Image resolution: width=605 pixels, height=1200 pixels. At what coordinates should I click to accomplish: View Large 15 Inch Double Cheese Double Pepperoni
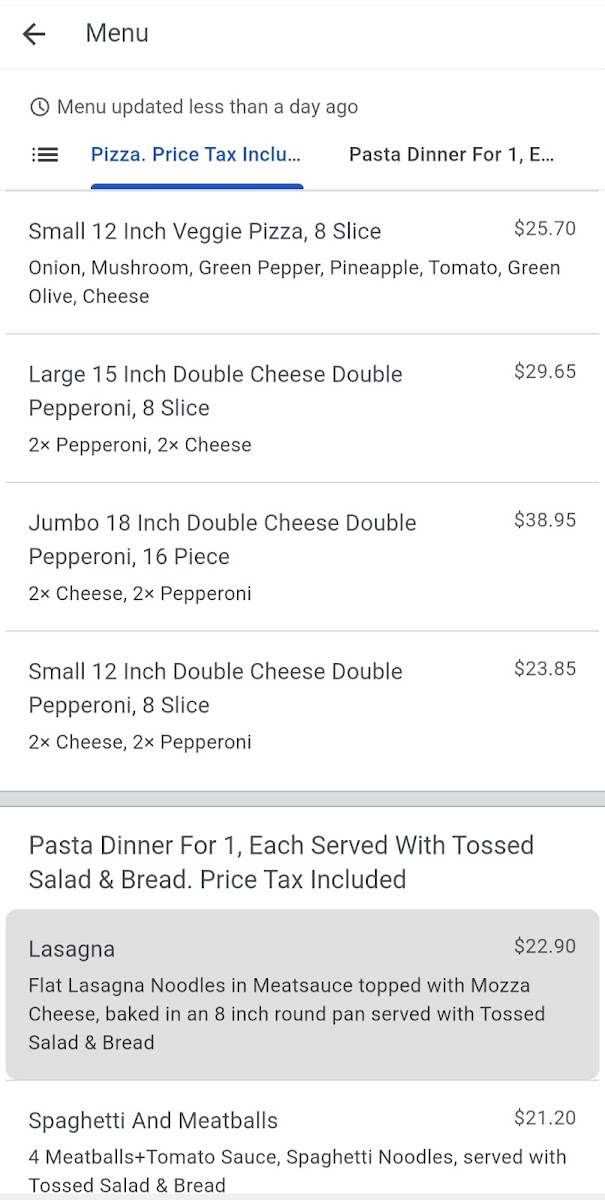pyautogui.click(x=302, y=408)
